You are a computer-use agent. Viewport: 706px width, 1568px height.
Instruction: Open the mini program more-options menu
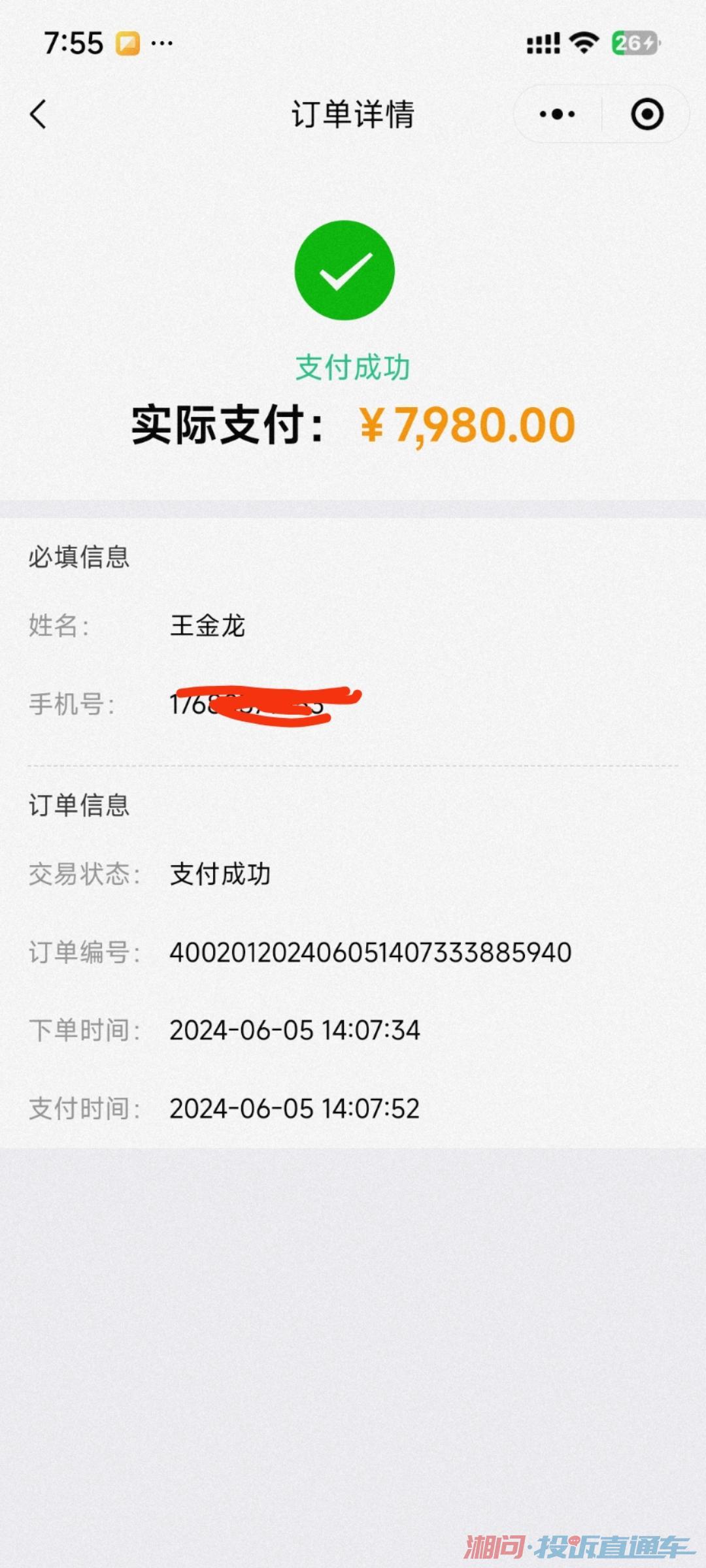coord(557,114)
